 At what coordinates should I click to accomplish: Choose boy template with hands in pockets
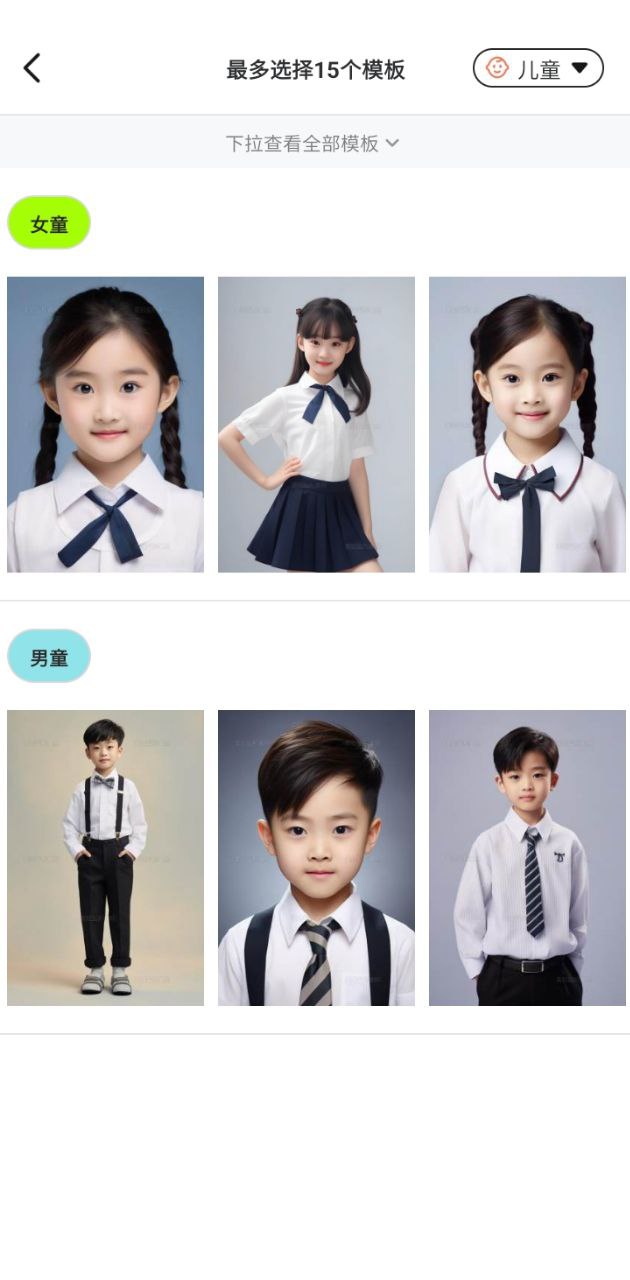pyautogui.click(x=527, y=857)
